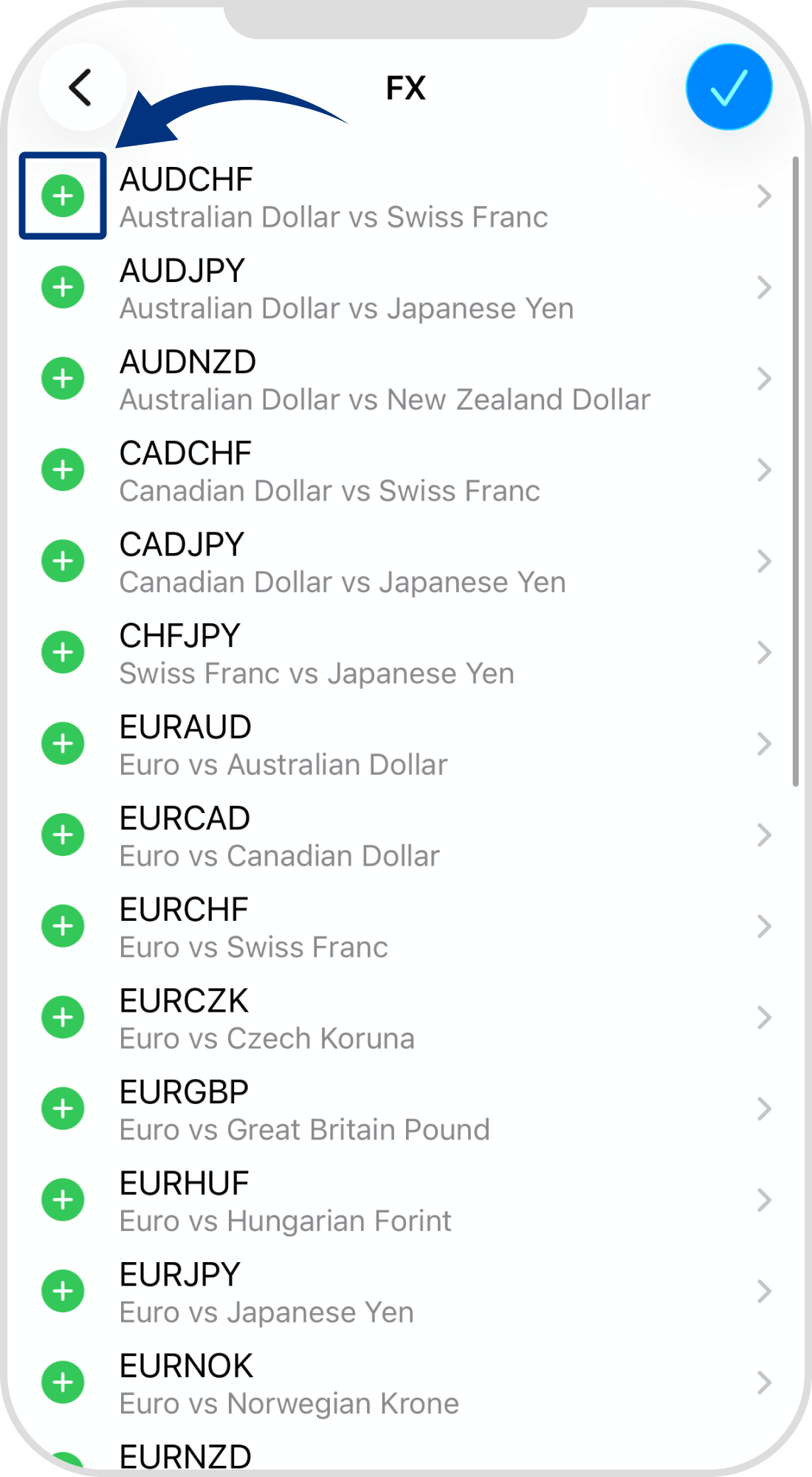The height and width of the screenshot is (1477, 812).
Task: Add EURJPY with the plus icon
Action: (x=63, y=1291)
